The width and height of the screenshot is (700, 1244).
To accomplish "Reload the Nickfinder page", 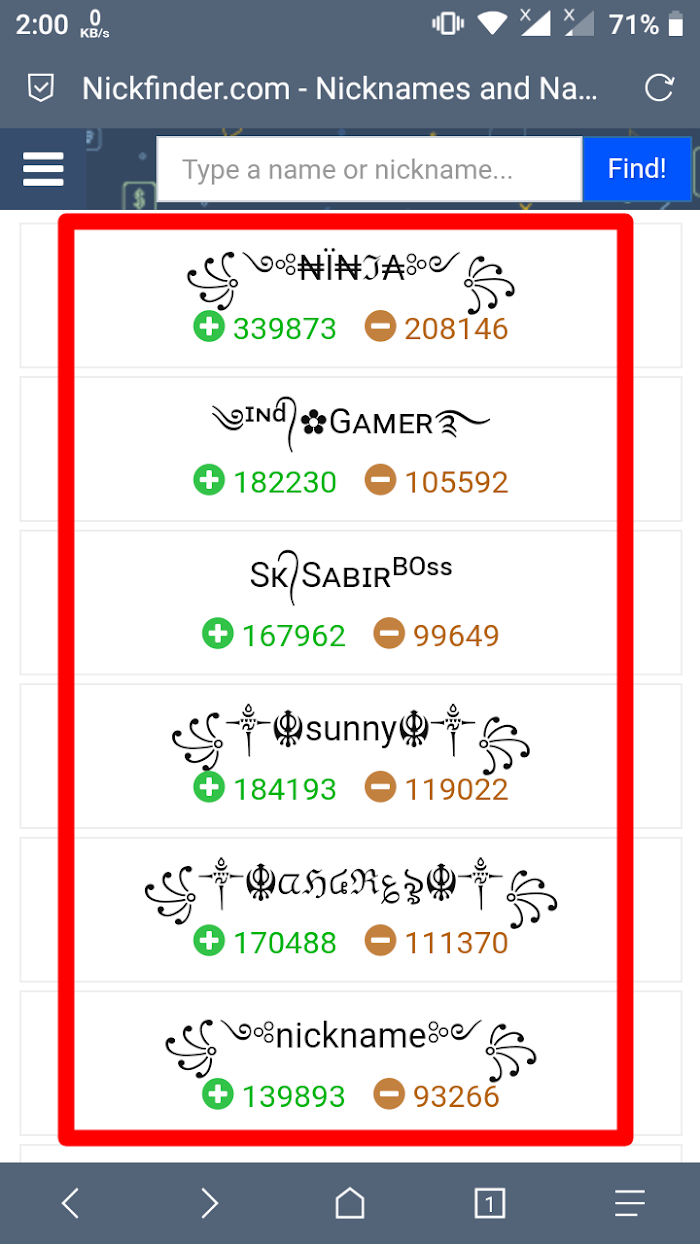I will 659,88.
